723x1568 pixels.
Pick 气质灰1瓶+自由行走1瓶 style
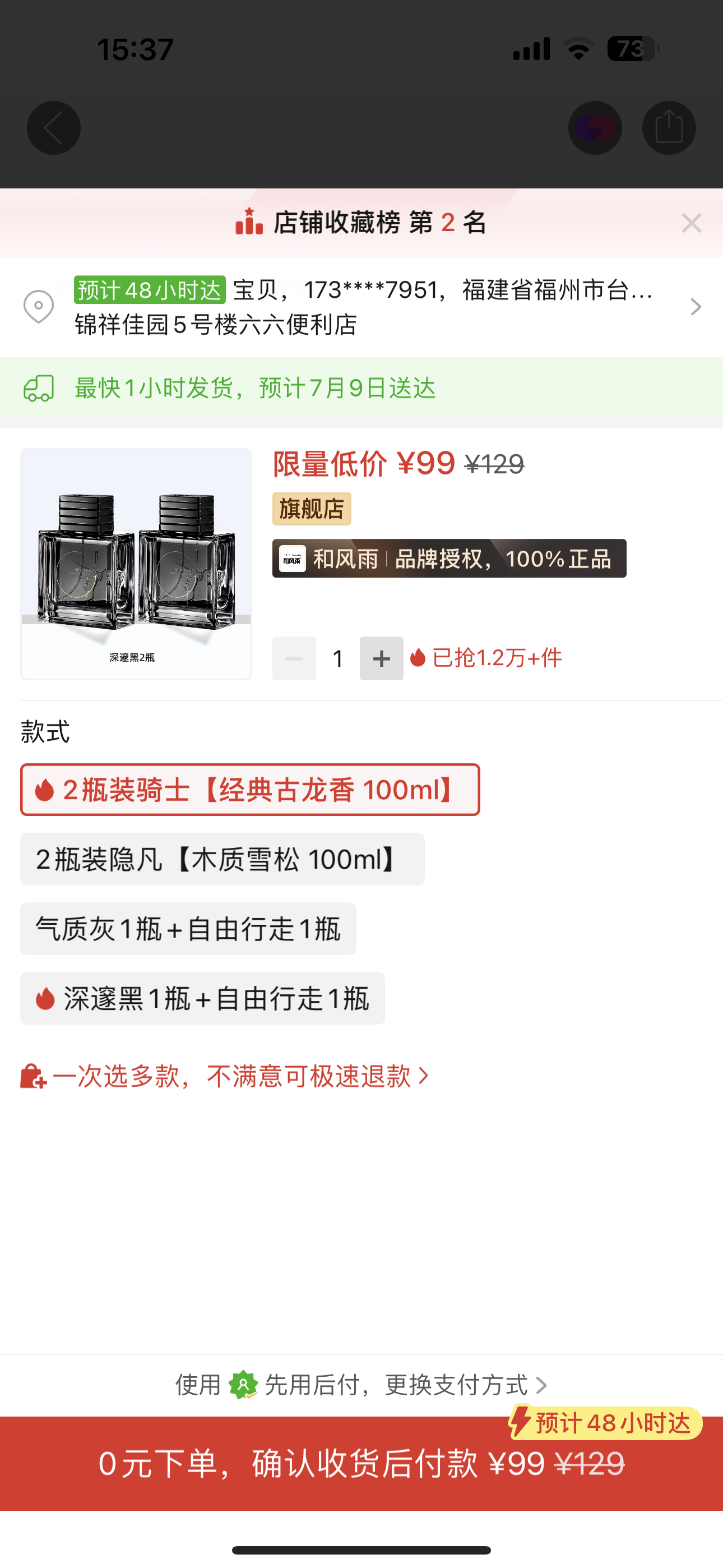click(x=188, y=928)
